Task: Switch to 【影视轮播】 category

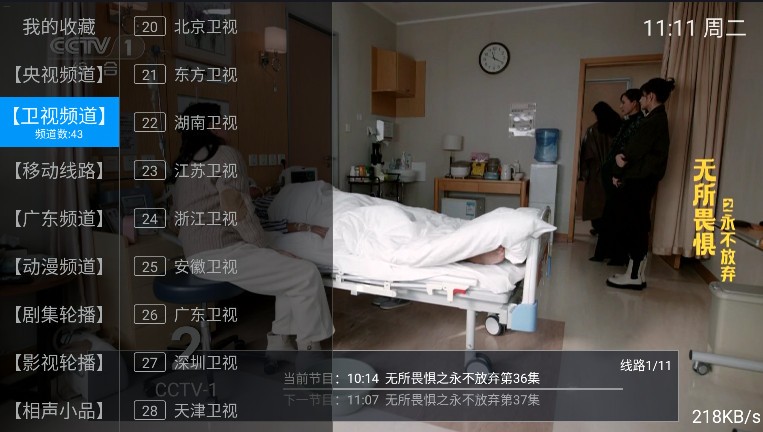Action: coord(59,362)
